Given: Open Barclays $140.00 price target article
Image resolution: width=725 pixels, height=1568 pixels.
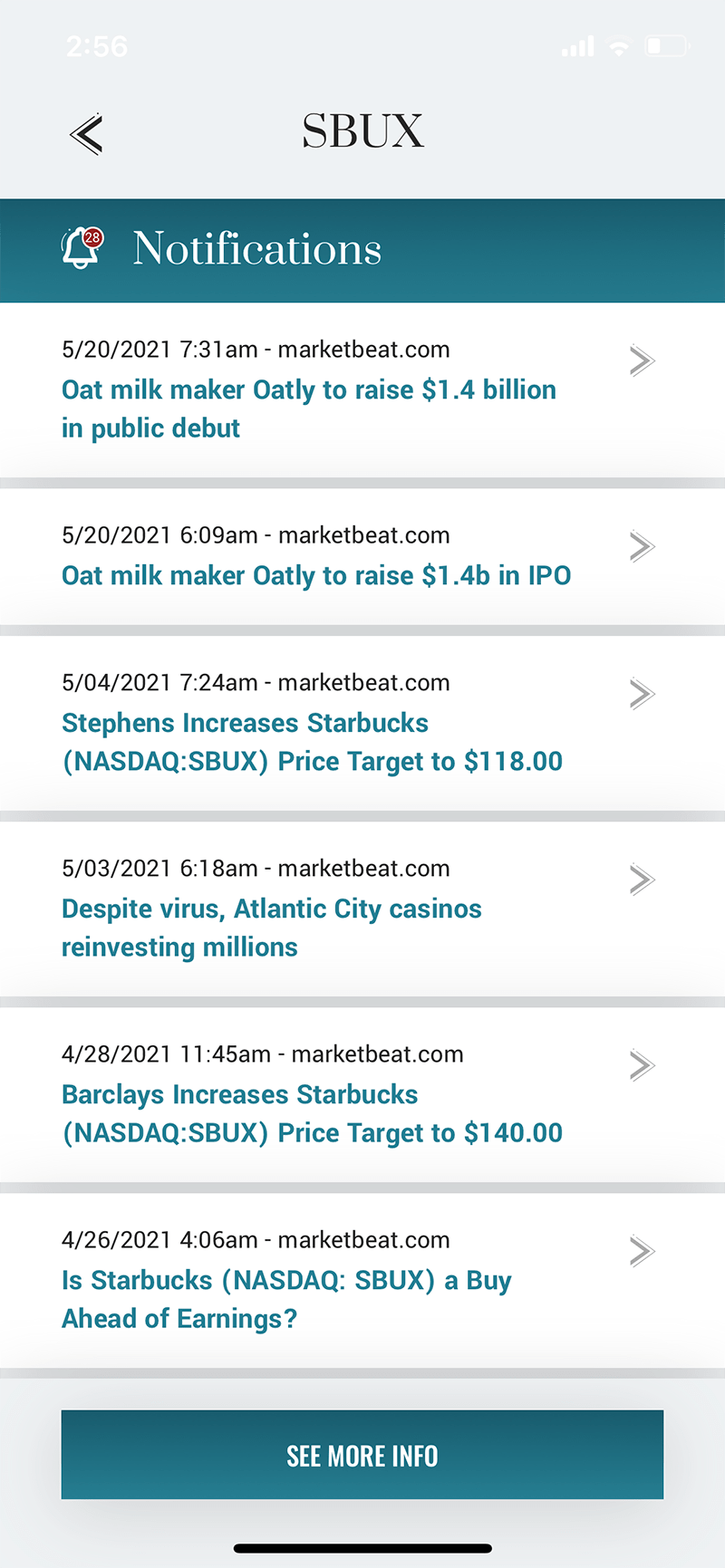Looking at the screenshot, I should coord(312,1113).
